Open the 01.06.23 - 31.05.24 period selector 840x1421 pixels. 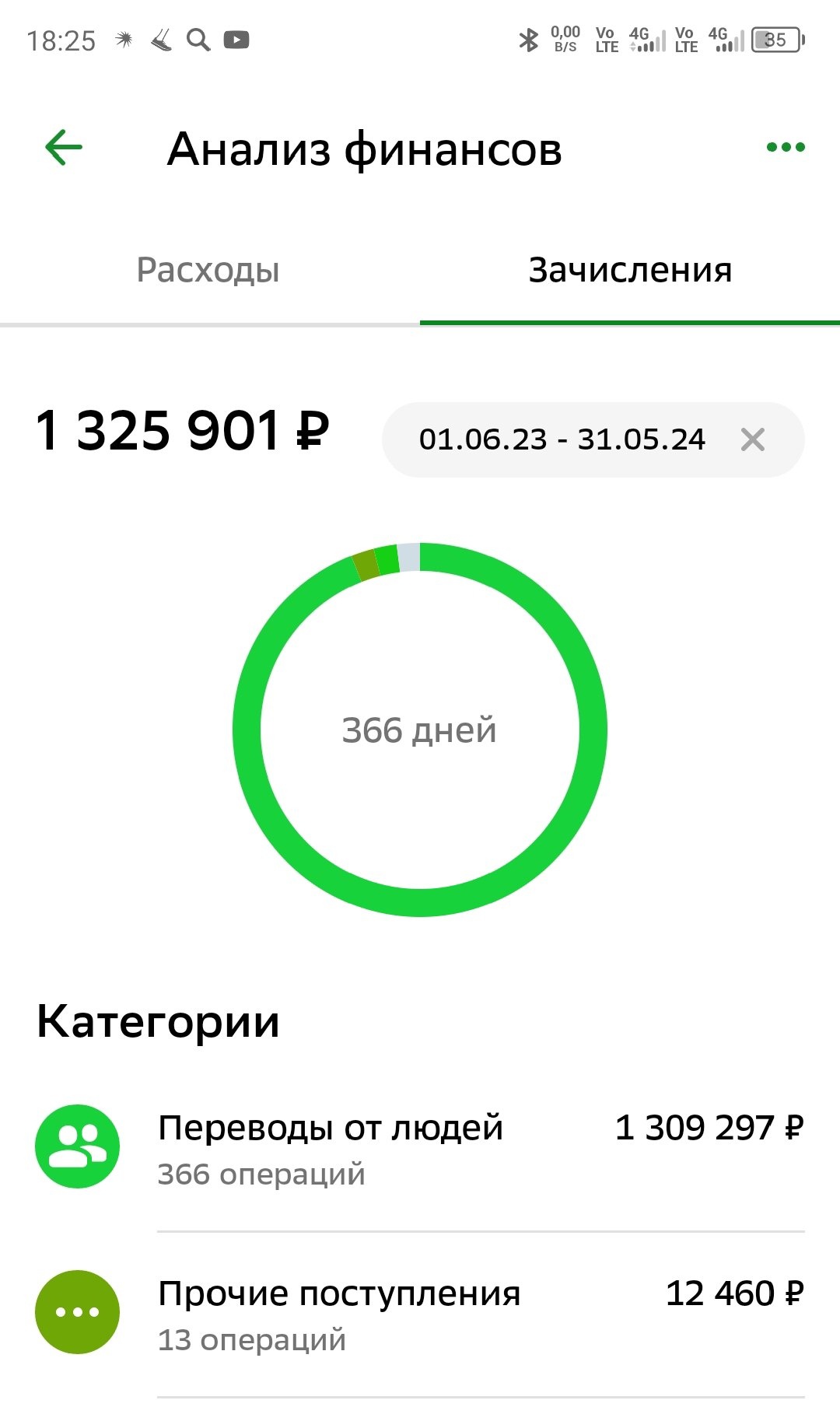click(x=562, y=439)
